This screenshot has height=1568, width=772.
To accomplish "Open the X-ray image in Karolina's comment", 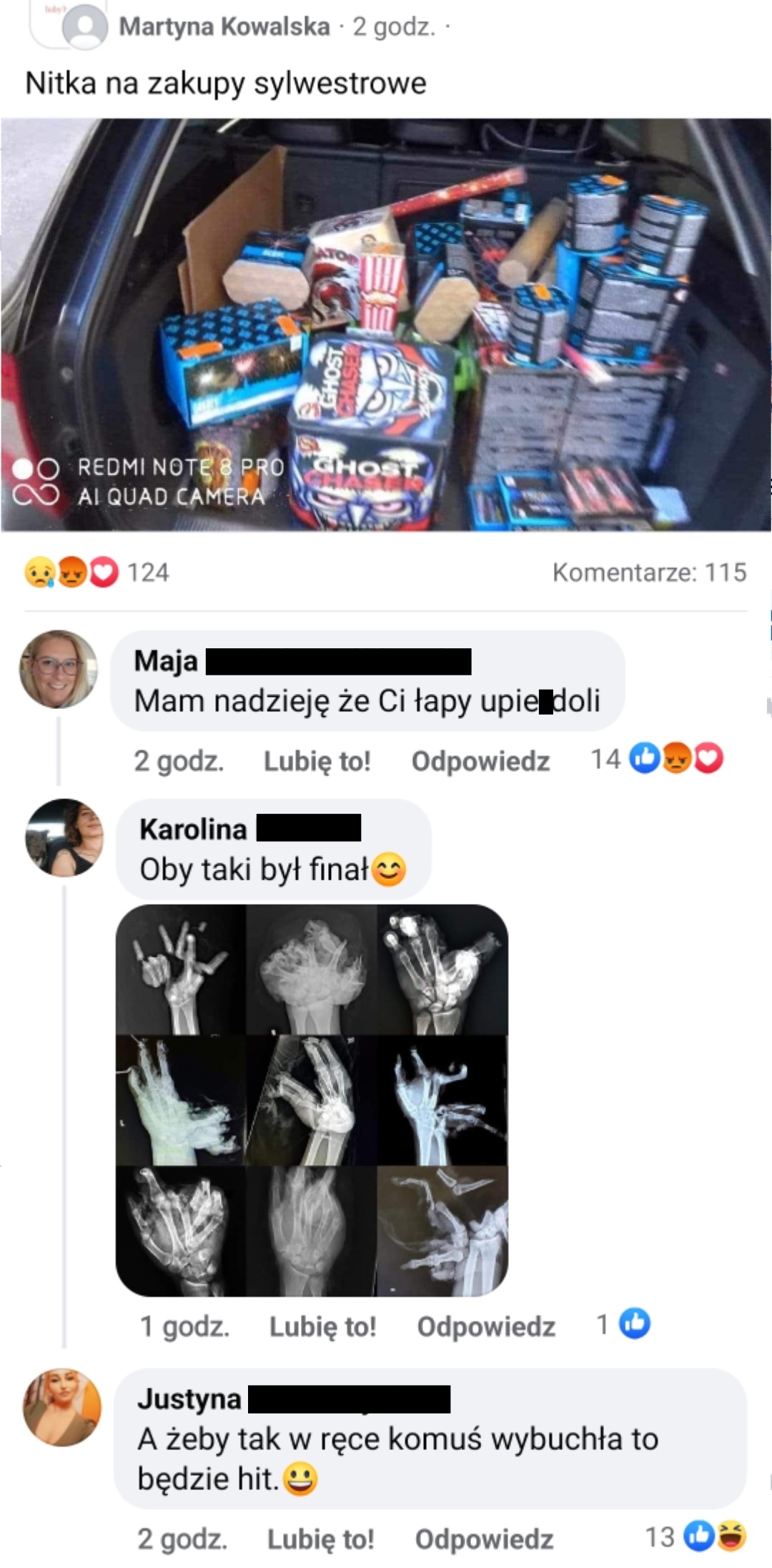I will click(312, 1101).
